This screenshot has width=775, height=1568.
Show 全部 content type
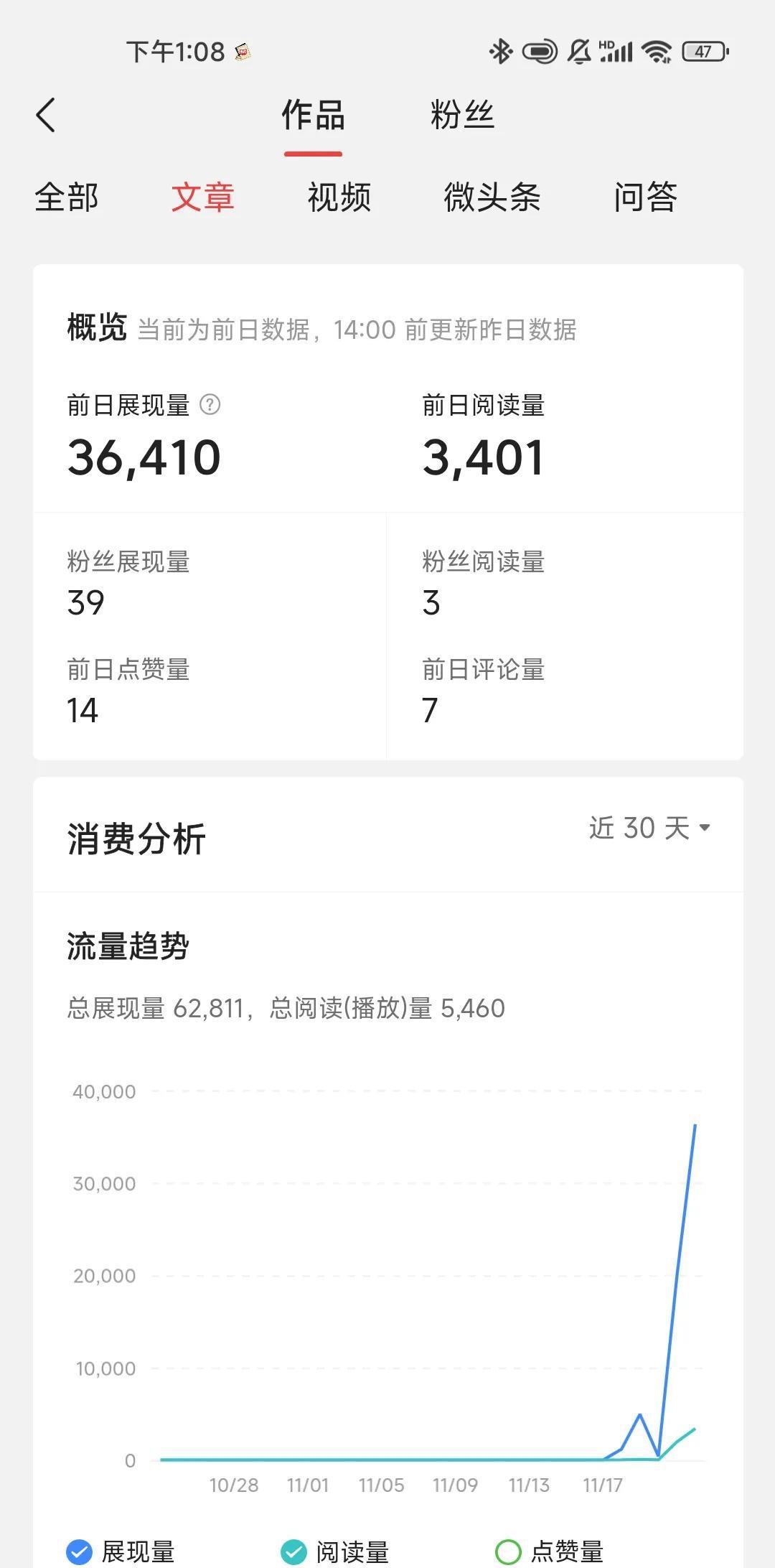[x=66, y=197]
